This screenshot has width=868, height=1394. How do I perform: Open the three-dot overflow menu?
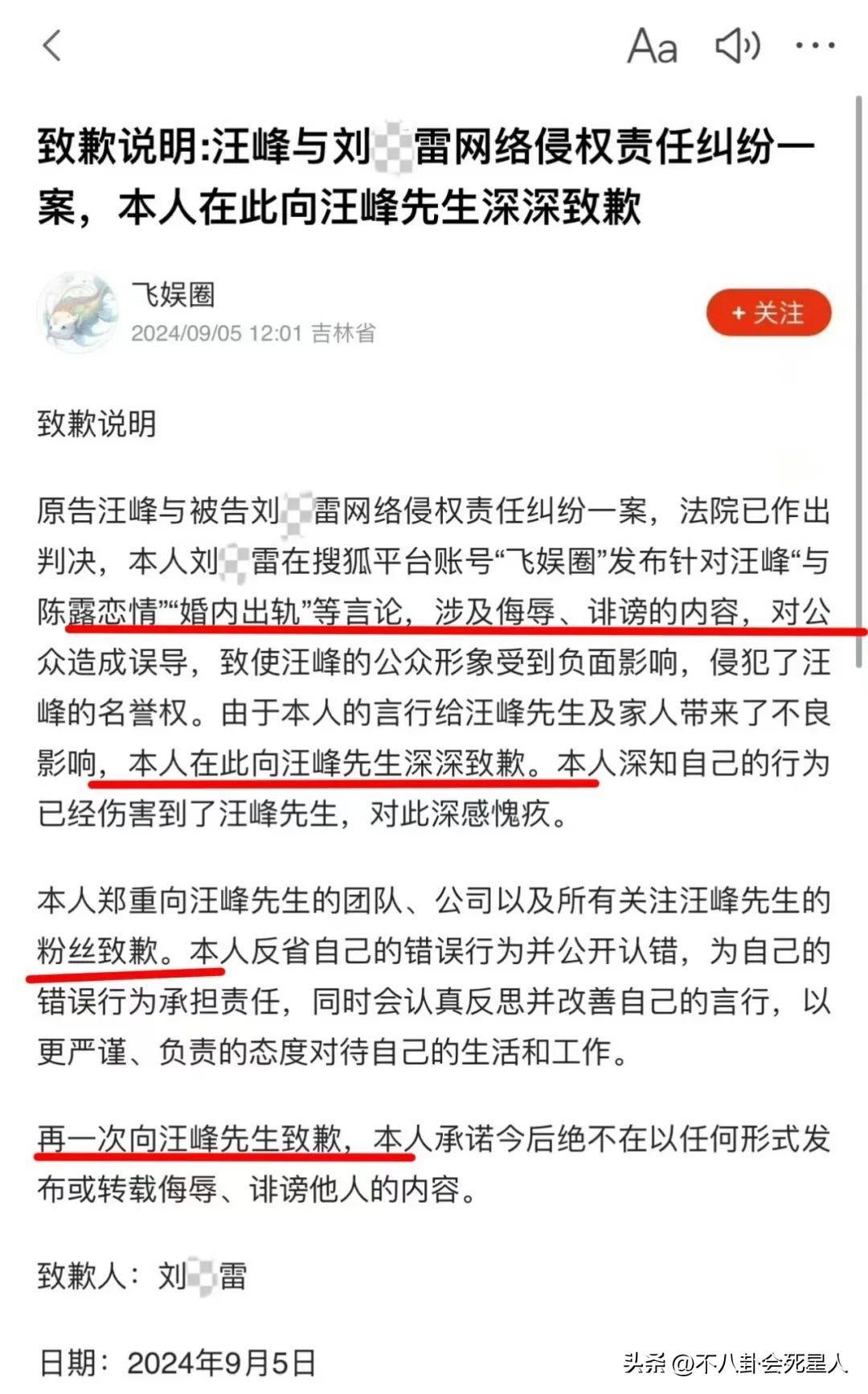[814, 46]
